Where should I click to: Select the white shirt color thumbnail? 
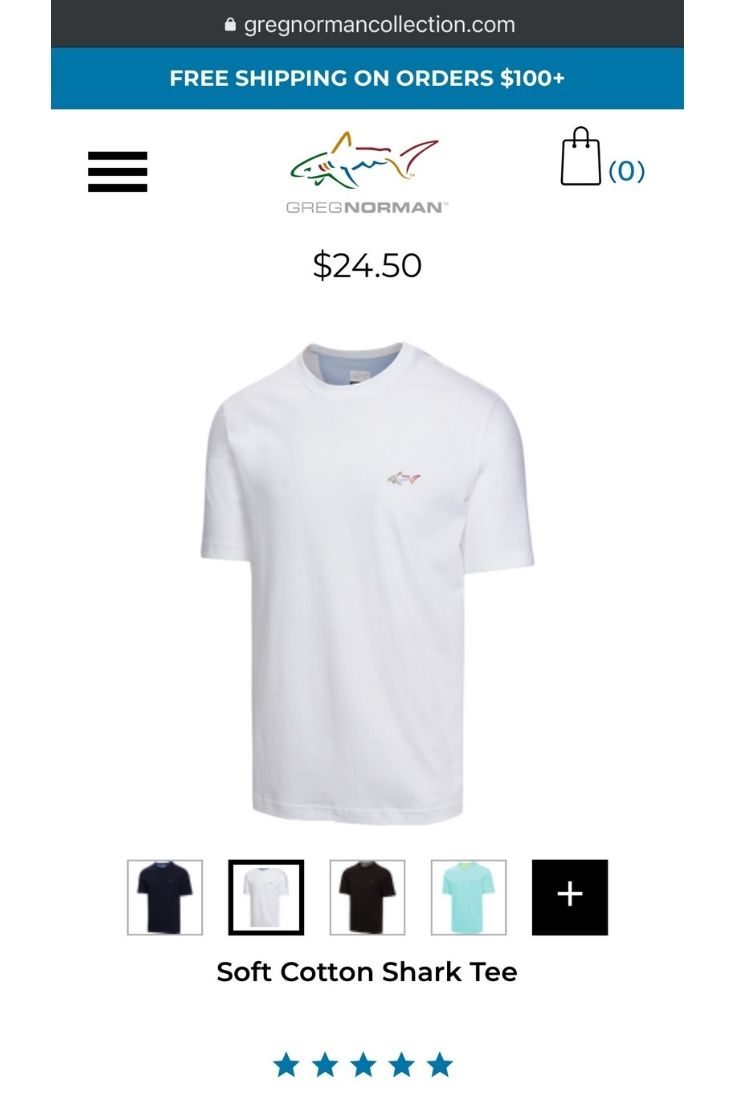tap(266, 897)
